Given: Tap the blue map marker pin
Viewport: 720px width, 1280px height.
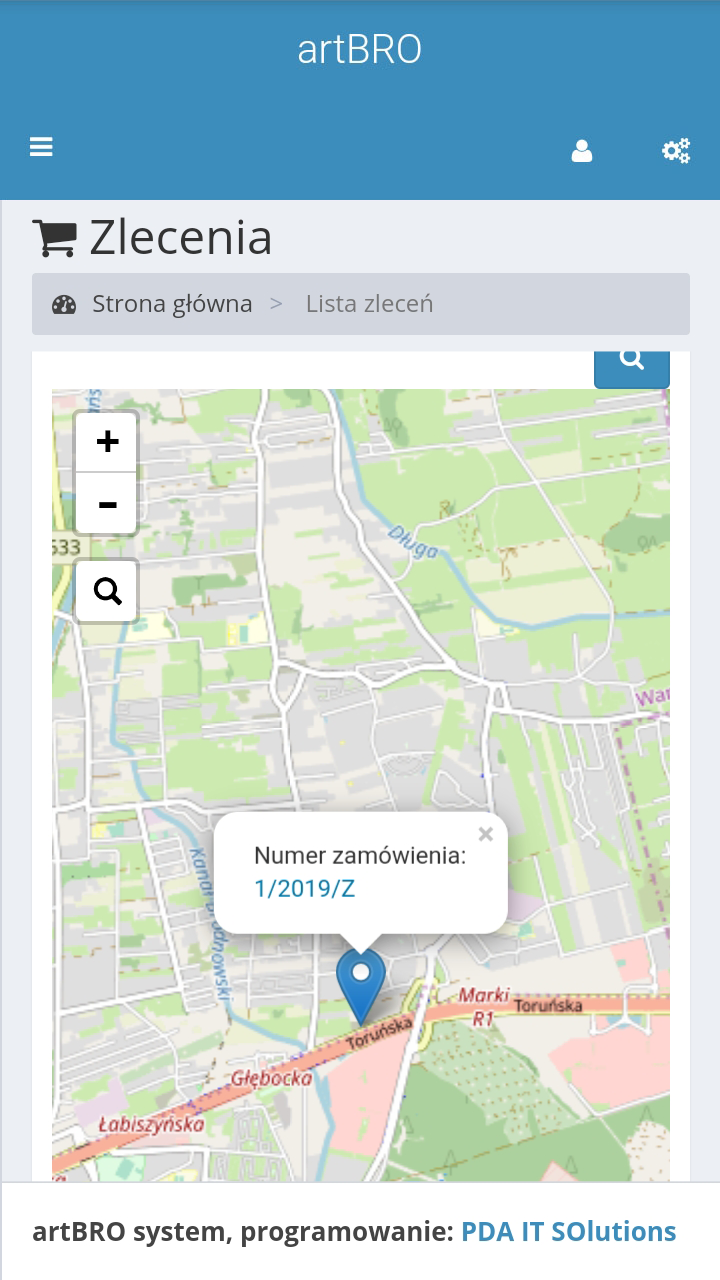Looking at the screenshot, I should point(360,982).
